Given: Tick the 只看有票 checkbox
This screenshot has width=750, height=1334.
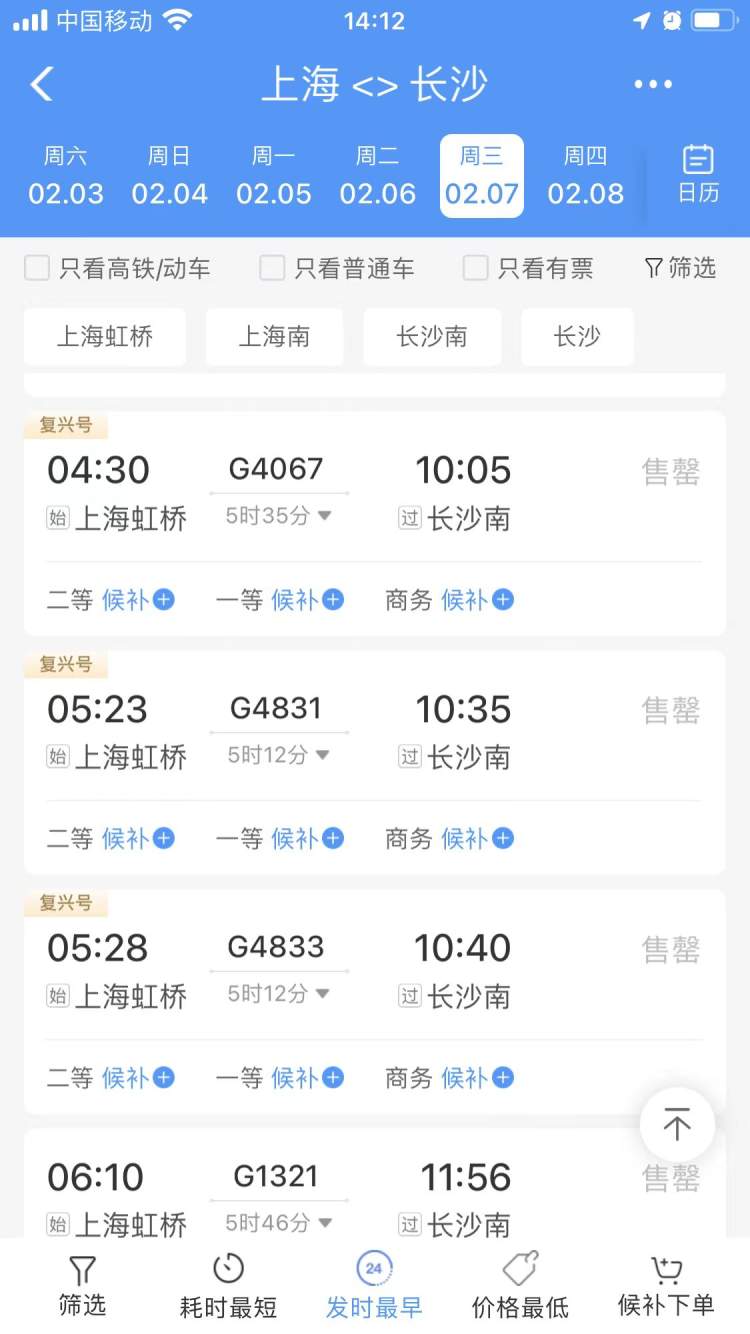Looking at the screenshot, I should [x=476, y=268].
